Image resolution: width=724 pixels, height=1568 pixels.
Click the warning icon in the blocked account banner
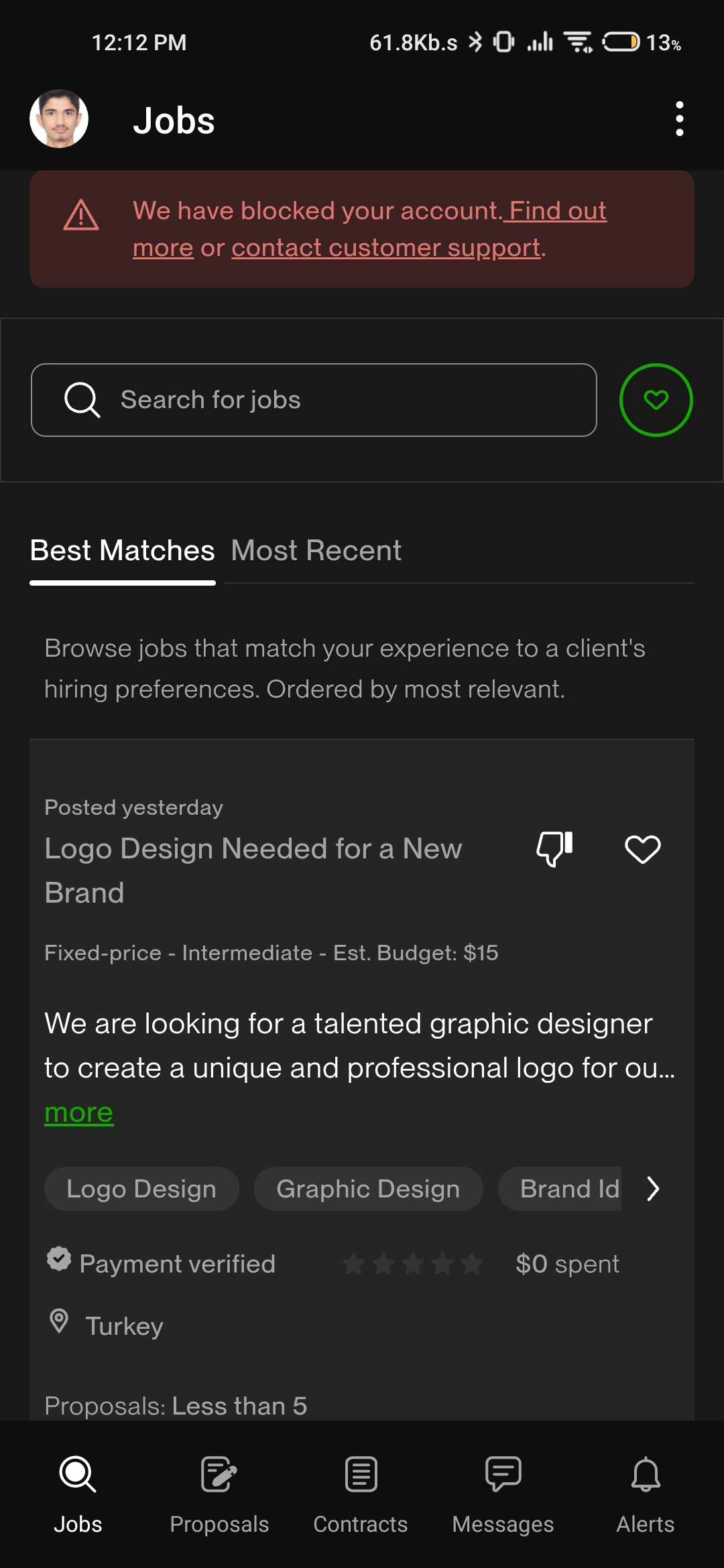[x=80, y=218]
